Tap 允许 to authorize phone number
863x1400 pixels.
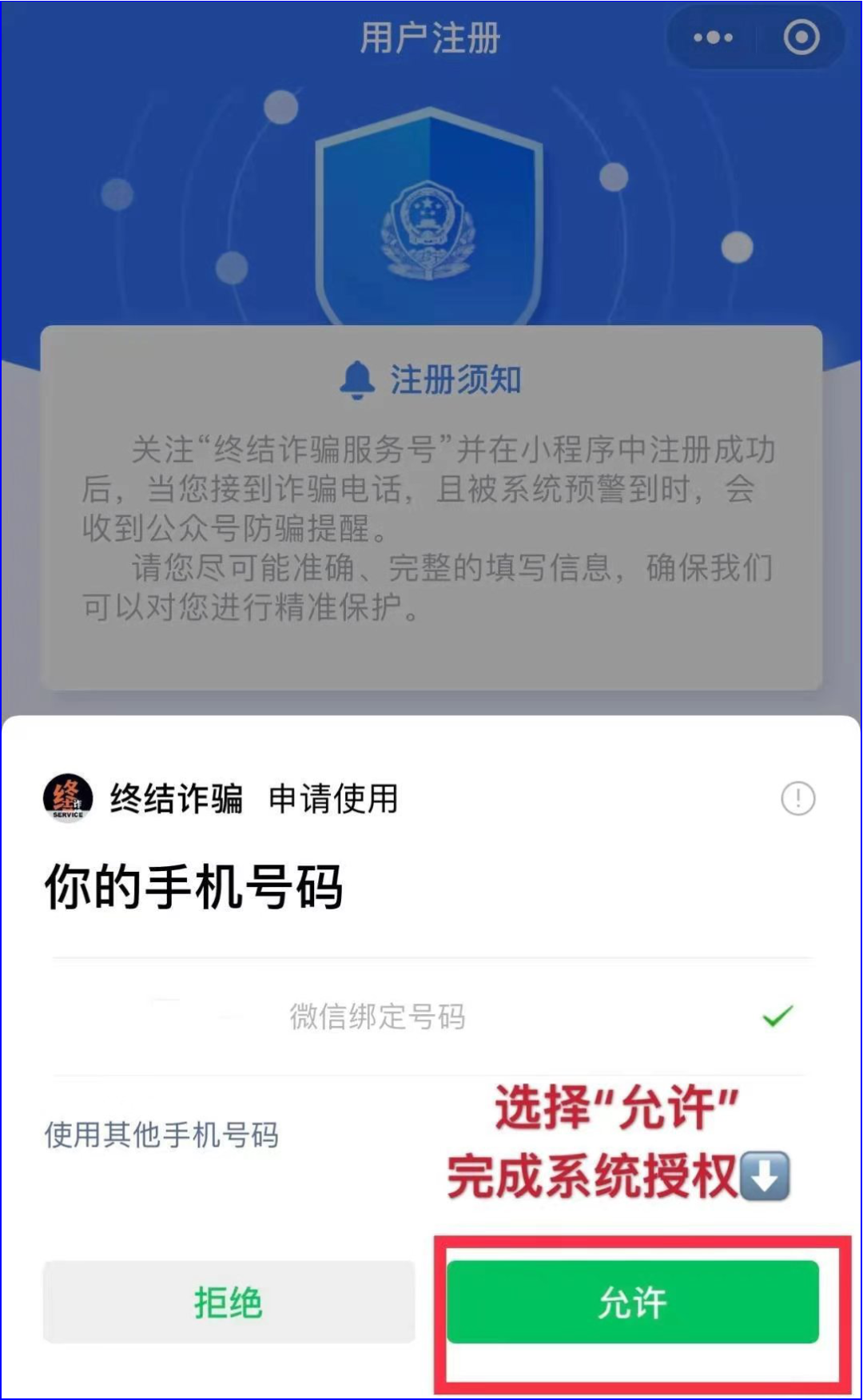pyautogui.click(x=632, y=1302)
